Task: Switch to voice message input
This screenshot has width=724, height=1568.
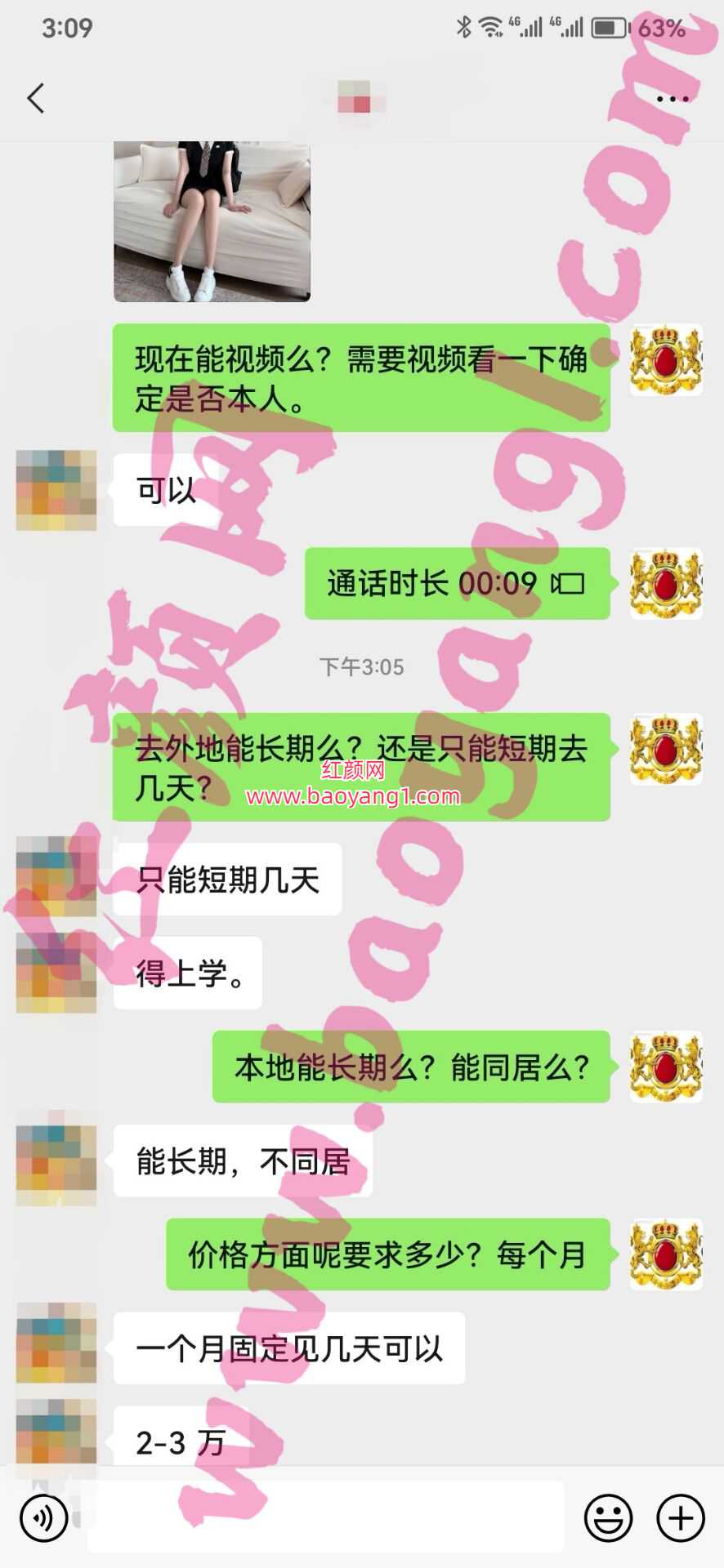Action: click(x=42, y=1518)
